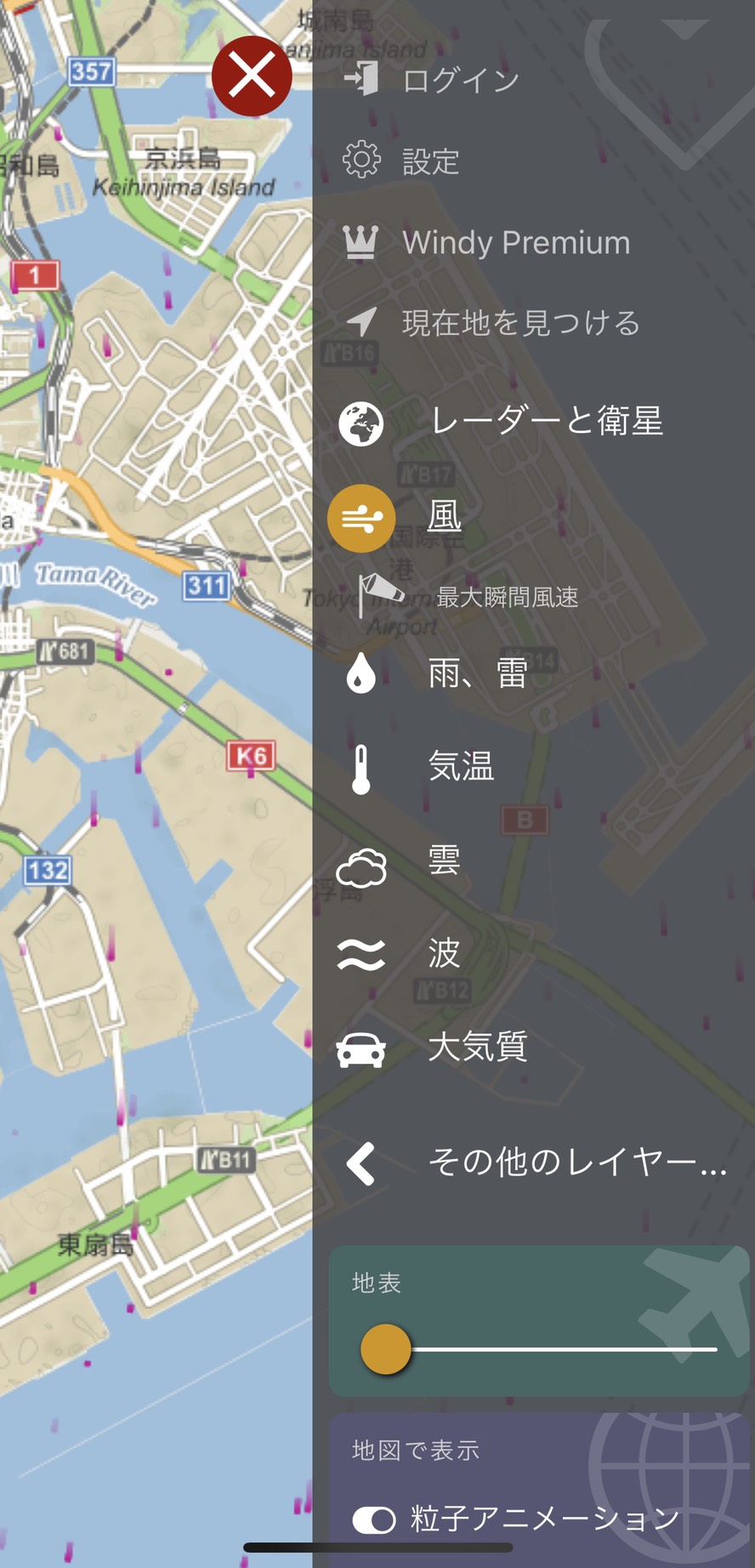Select the 気温 temperature layer
The width and height of the screenshot is (755, 1568).
[x=416, y=767]
